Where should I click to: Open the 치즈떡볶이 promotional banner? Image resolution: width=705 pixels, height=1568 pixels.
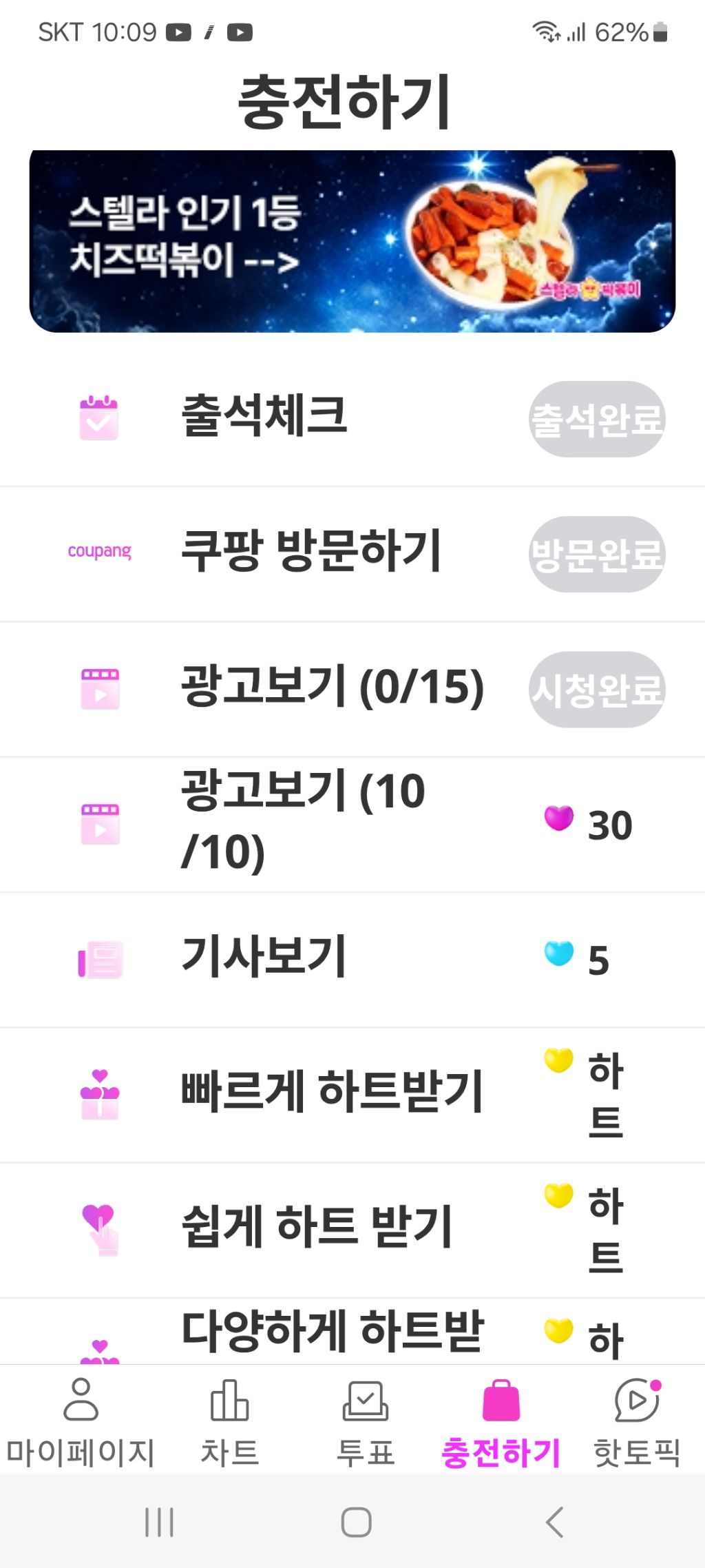(x=352, y=241)
